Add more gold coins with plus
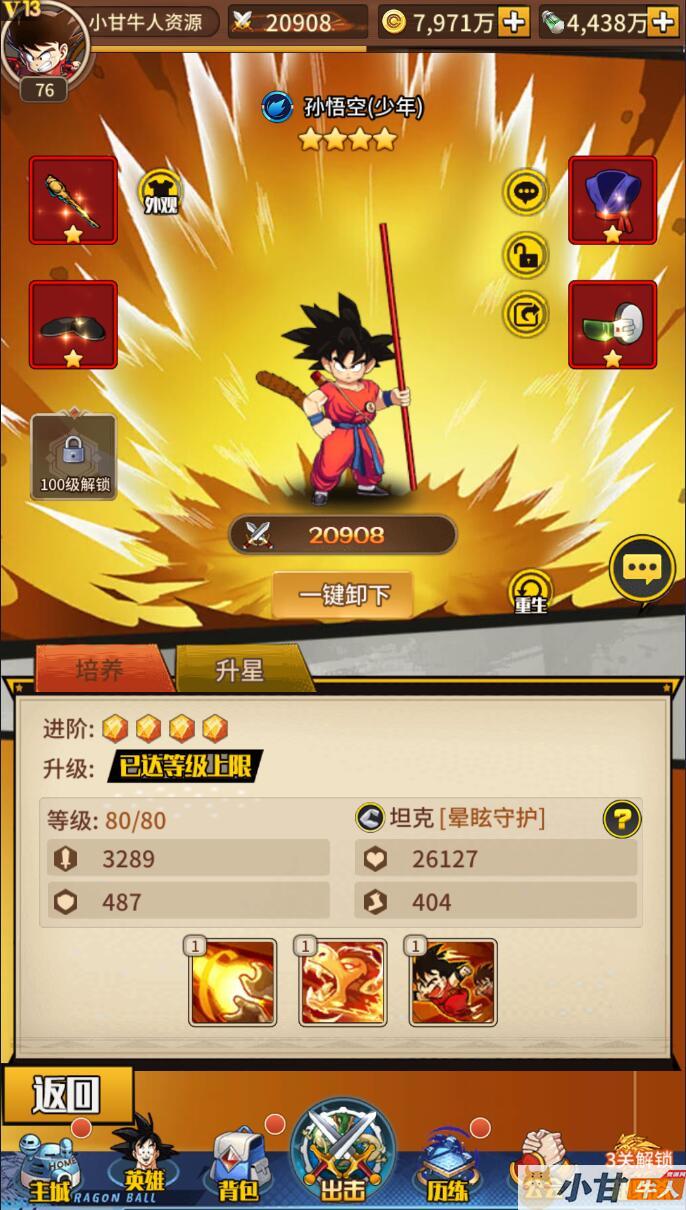 click(514, 21)
